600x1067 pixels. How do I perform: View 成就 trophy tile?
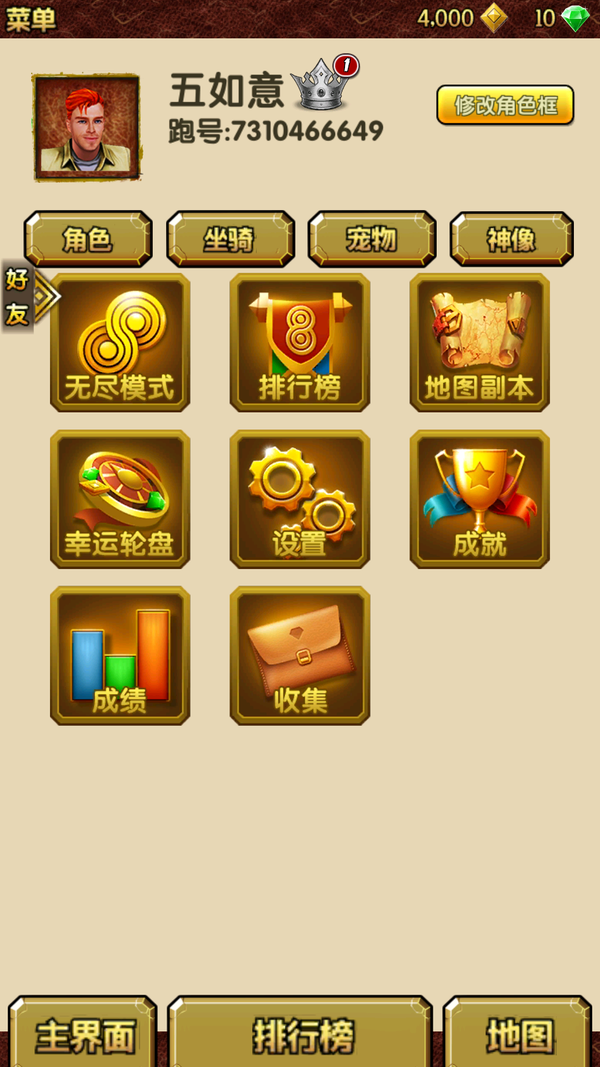click(480, 499)
